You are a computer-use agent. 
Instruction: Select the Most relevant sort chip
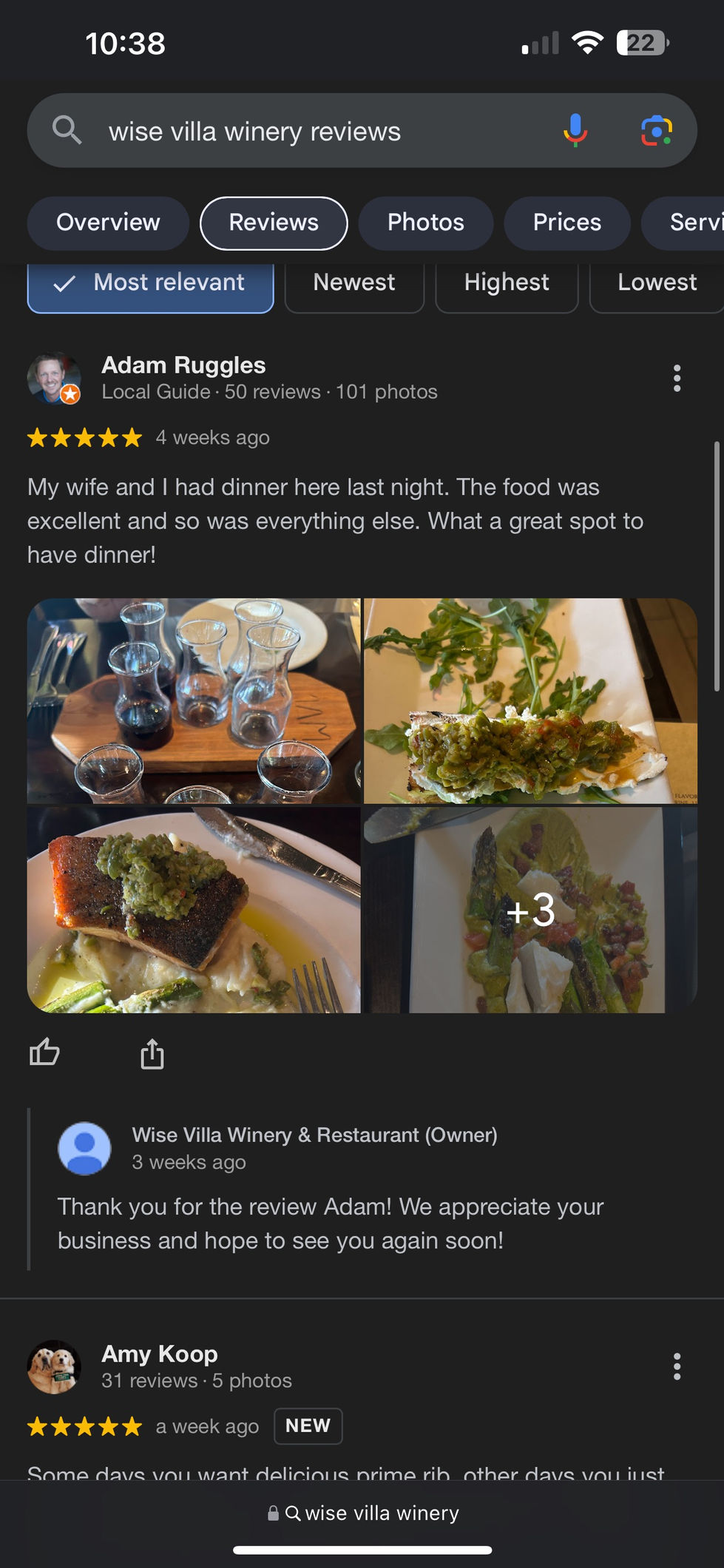151,283
